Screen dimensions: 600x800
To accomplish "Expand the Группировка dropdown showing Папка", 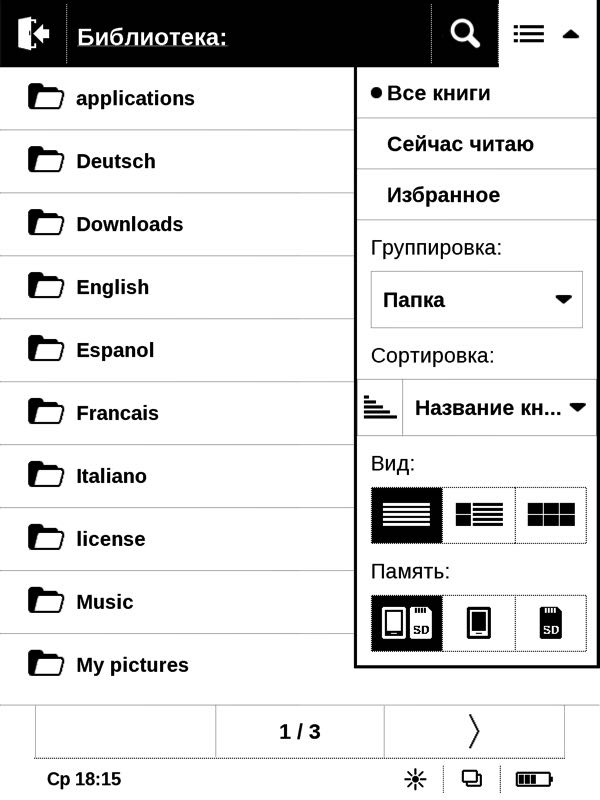I will (x=477, y=299).
